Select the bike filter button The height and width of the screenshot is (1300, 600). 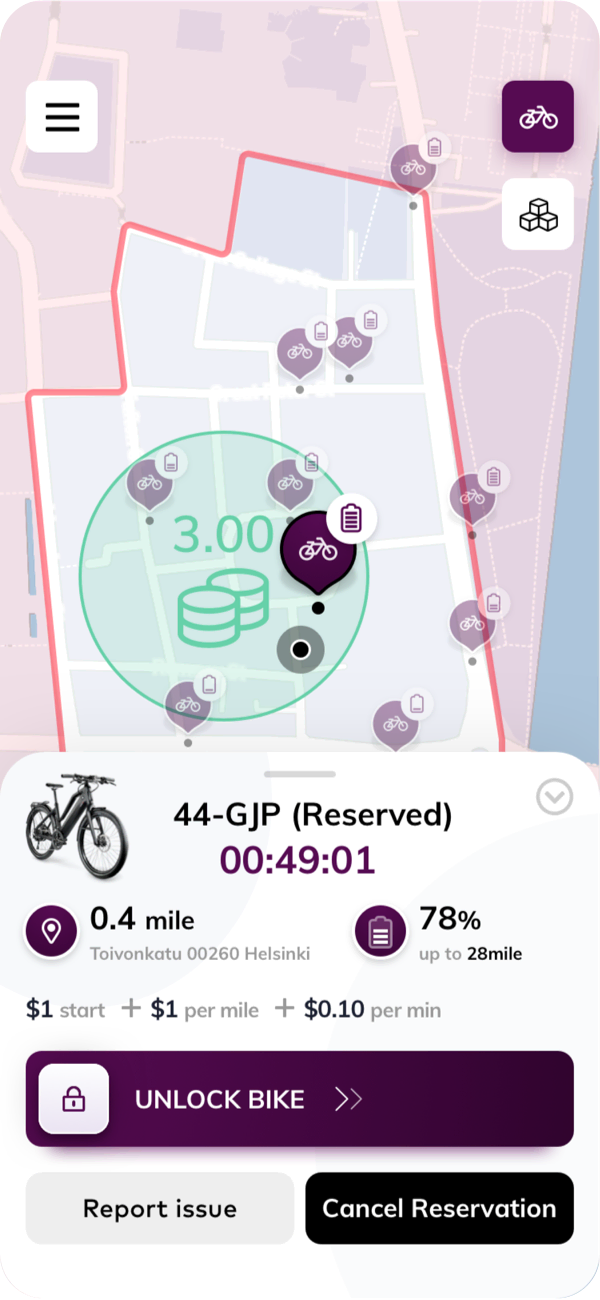point(537,117)
